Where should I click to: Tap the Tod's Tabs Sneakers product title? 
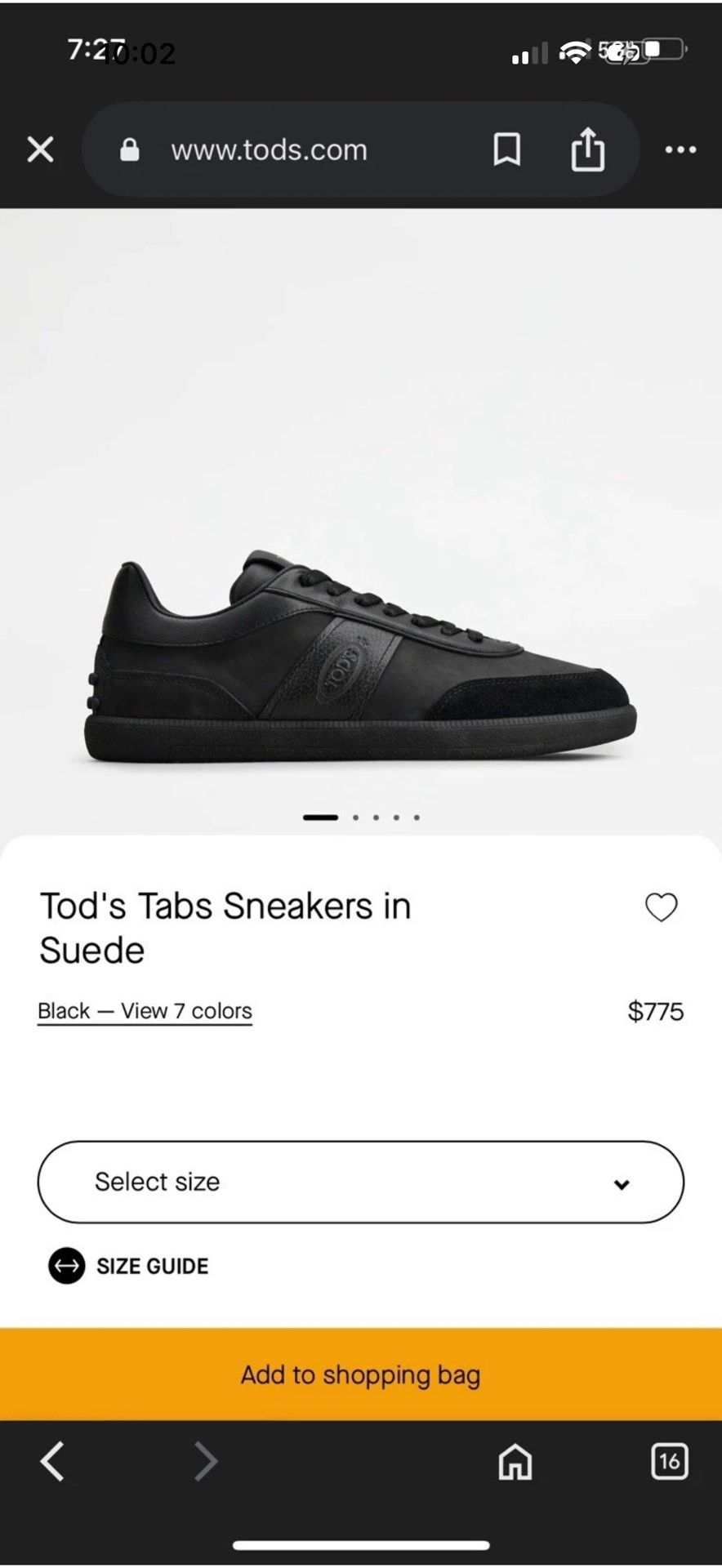coord(225,927)
